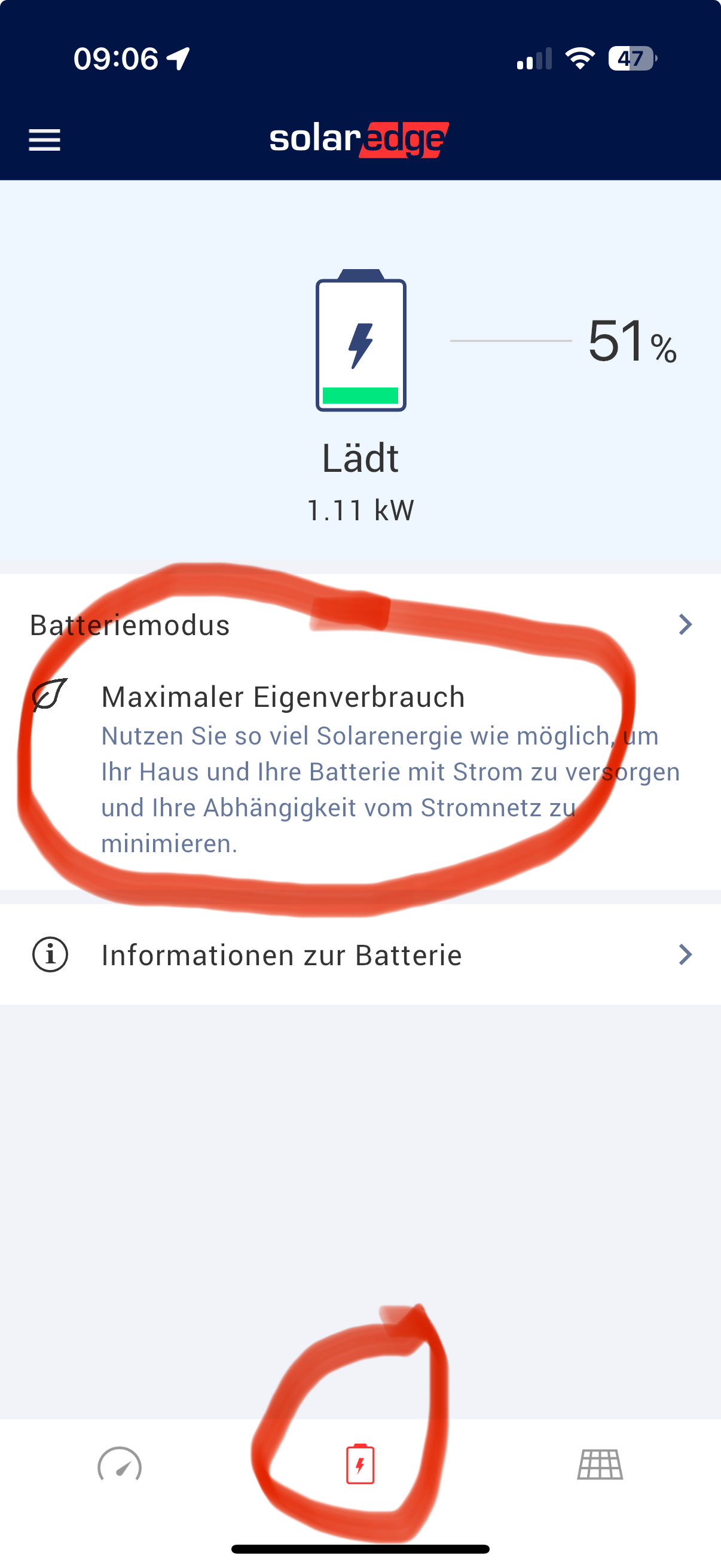Switch to the dashboard gauge tab
This screenshot has height=1568, width=721.
click(120, 1465)
